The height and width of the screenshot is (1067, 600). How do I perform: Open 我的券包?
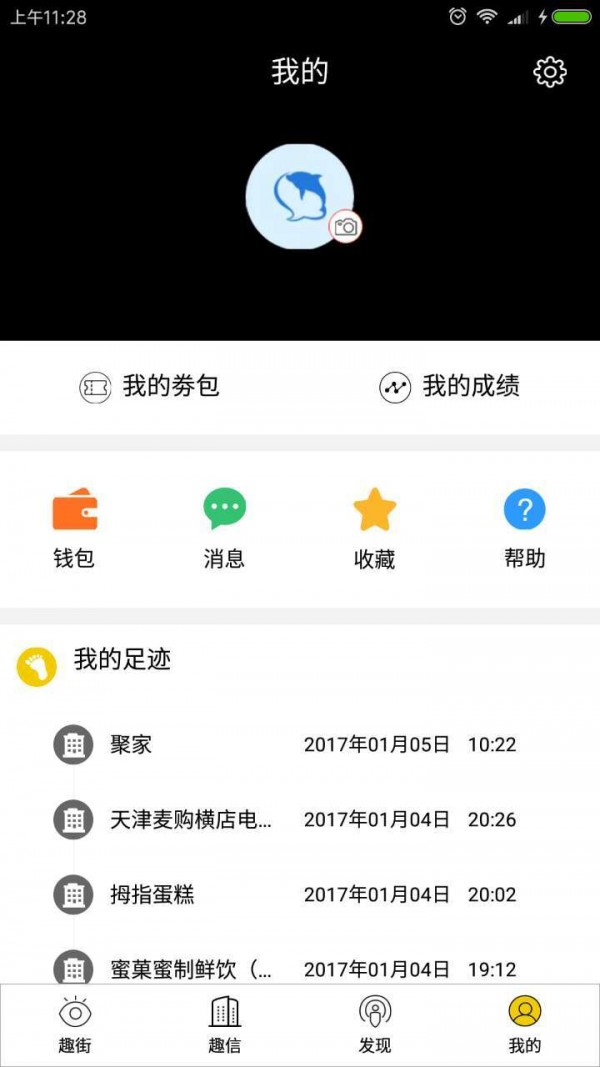click(x=150, y=387)
